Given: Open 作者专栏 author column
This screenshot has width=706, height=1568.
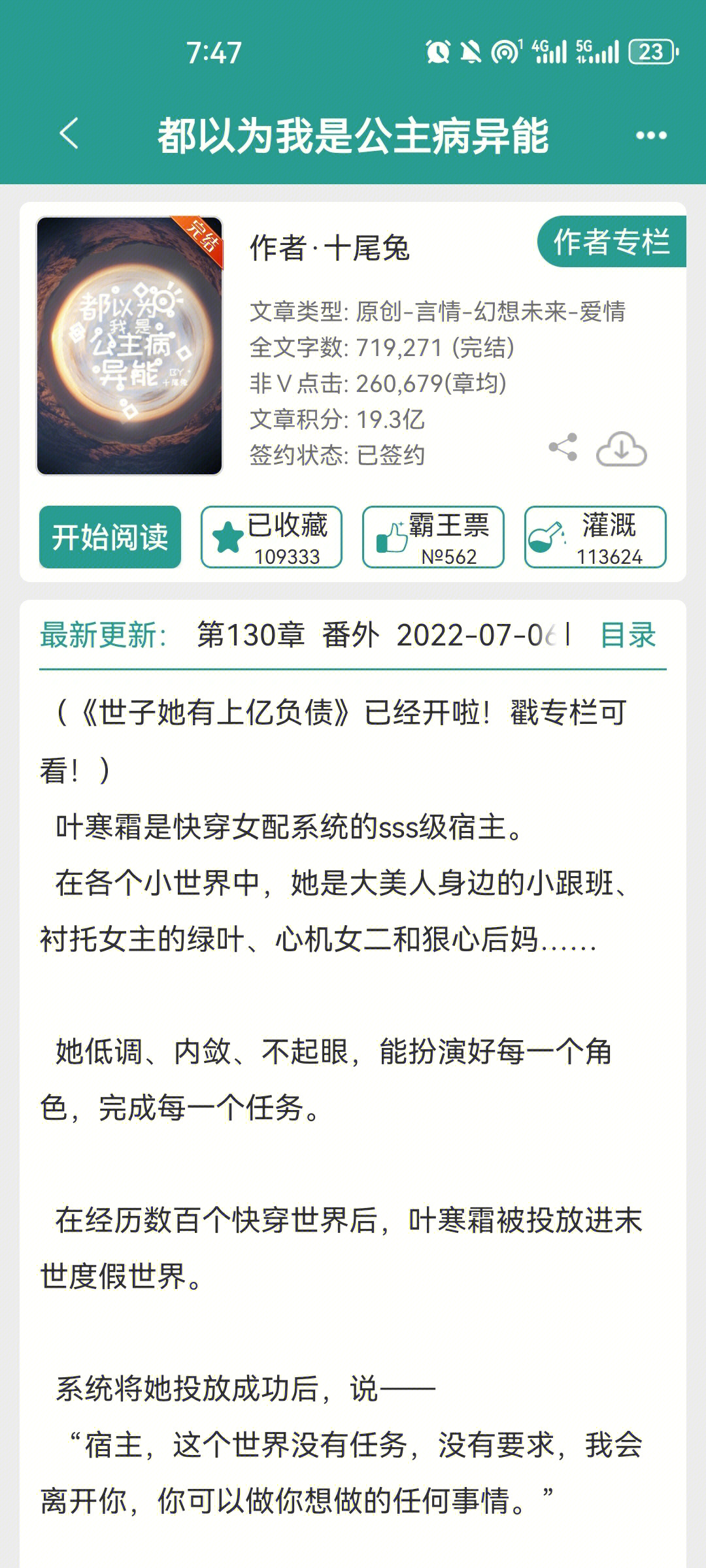Looking at the screenshot, I should click(x=611, y=242).
